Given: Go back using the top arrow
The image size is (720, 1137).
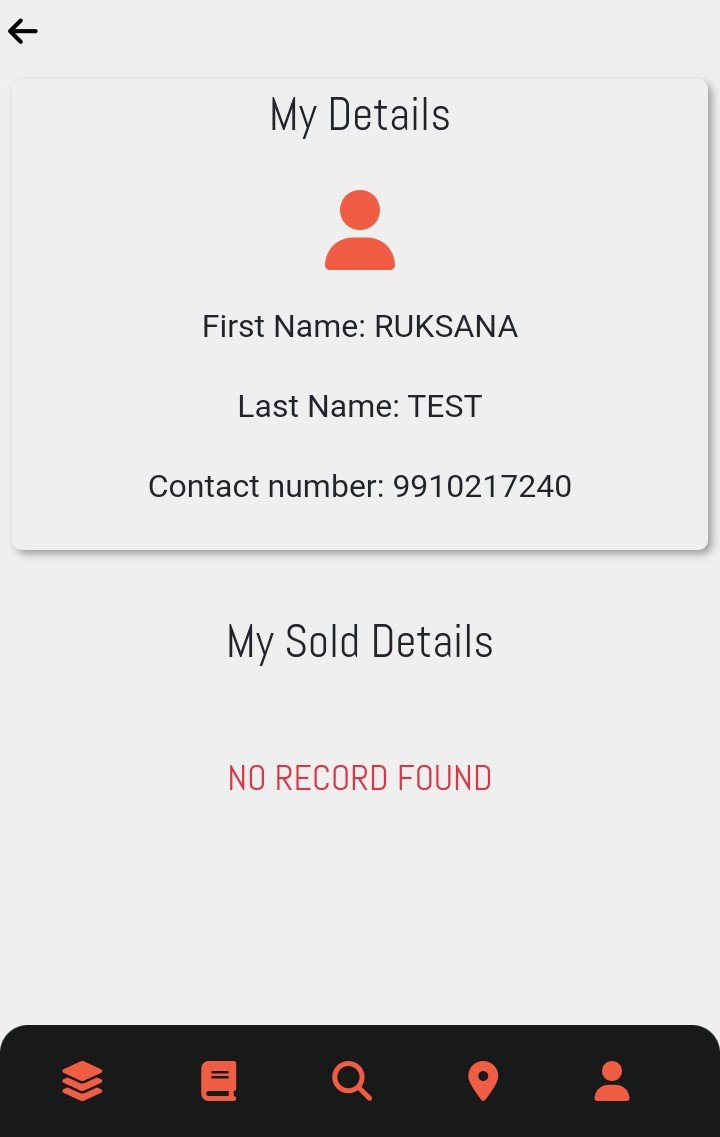Looking at the screenshot, I should tap(23, 32).
